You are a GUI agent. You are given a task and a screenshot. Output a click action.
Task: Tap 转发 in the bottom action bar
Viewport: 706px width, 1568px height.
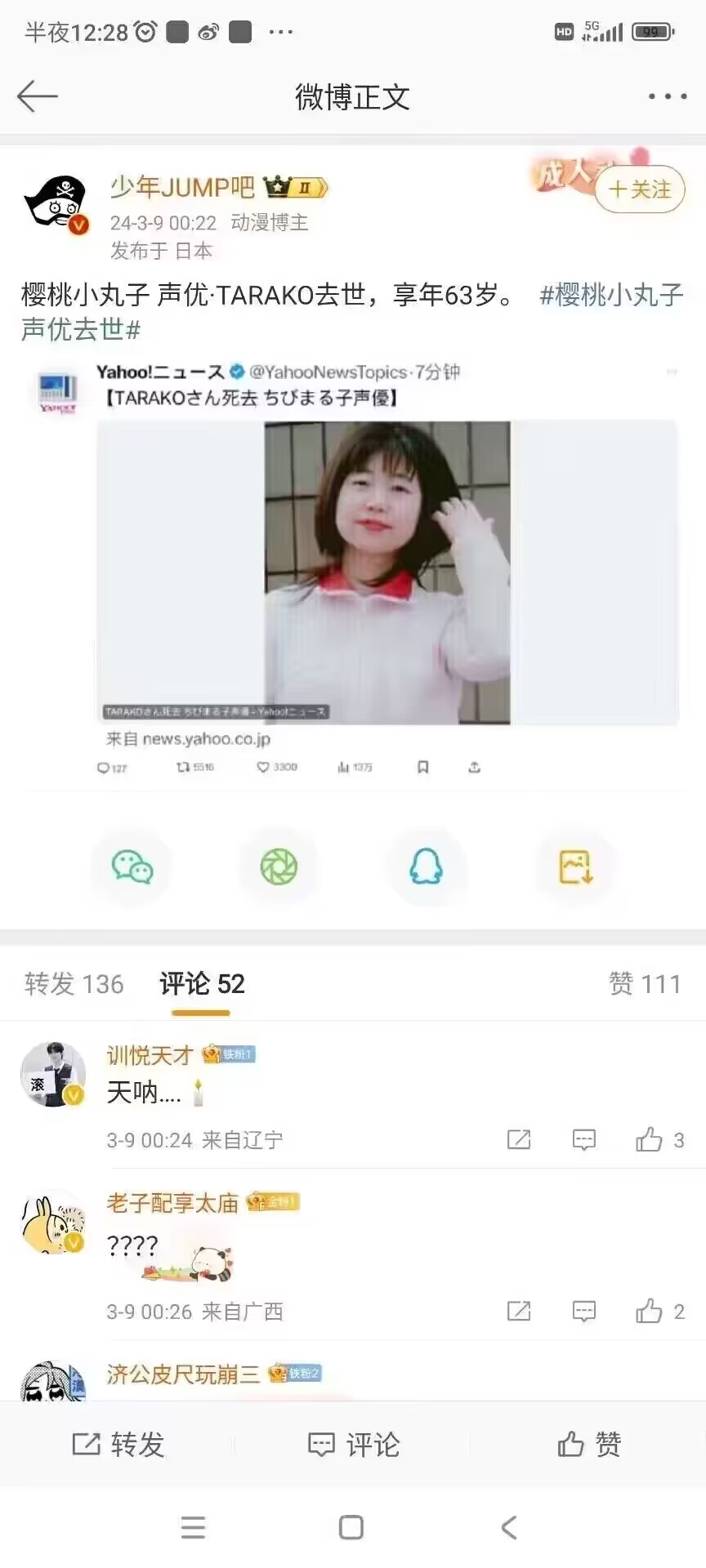click(118, 1444)
